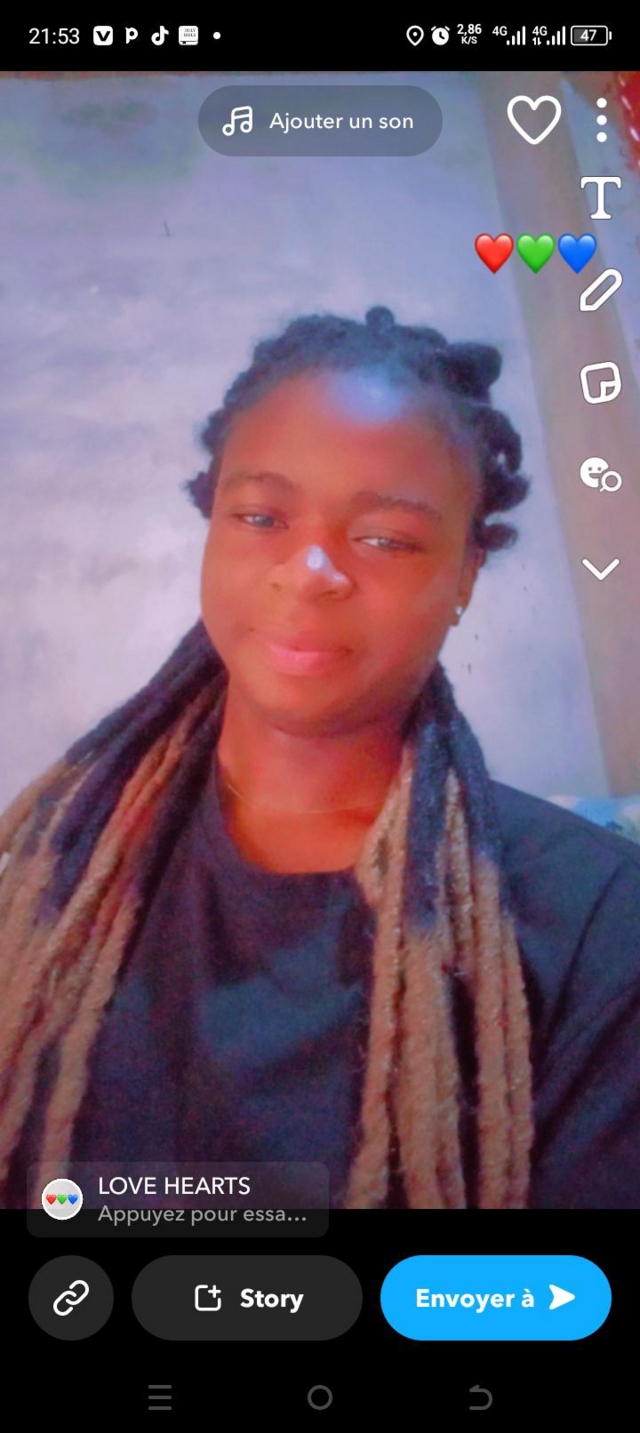Expand more editing tools with the chevron
Viewport: 640px width, 1433px height.
point(601,570)
